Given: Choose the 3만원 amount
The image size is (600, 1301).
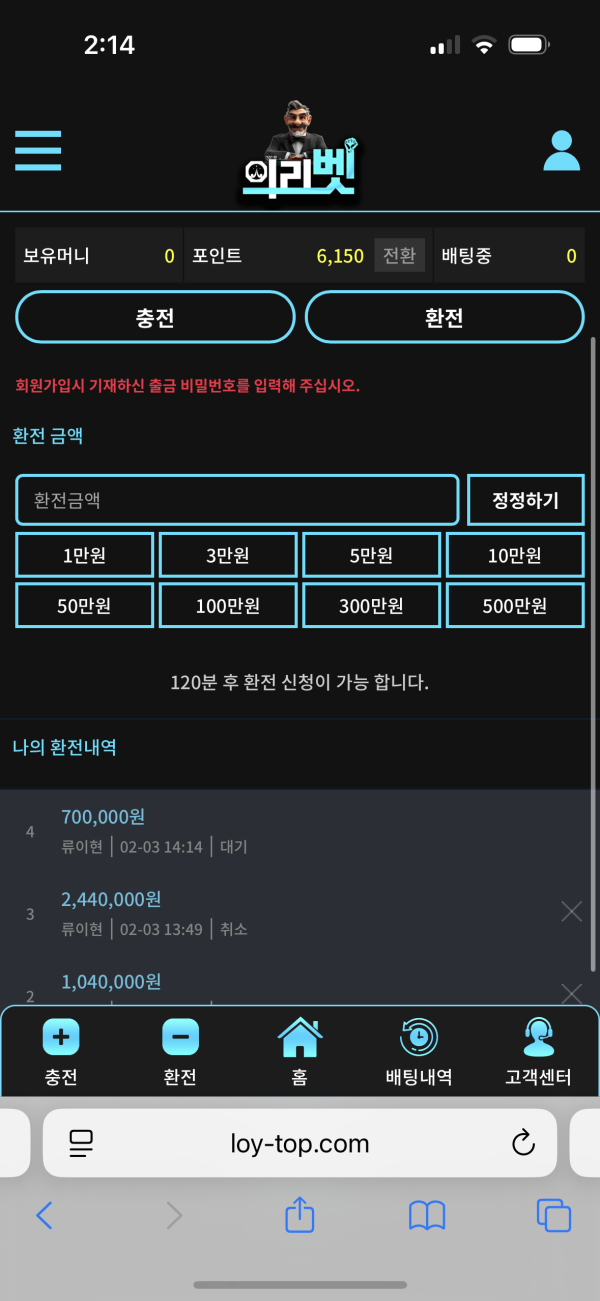Looking at the screenshot, I should coord(228,555).
